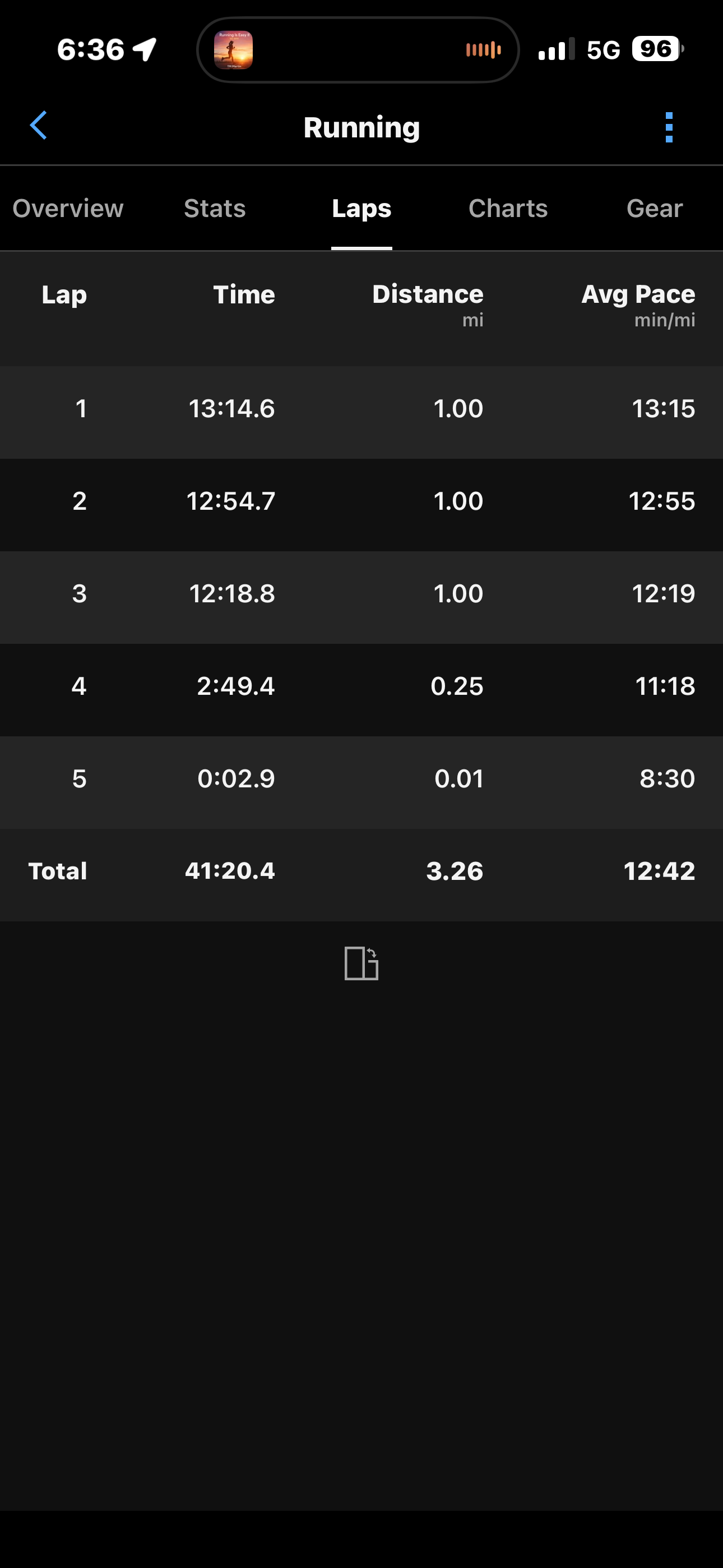This screenshot has height=1568, width=723.
Task: Switch to the Overview tab
Action: point(68,208)
